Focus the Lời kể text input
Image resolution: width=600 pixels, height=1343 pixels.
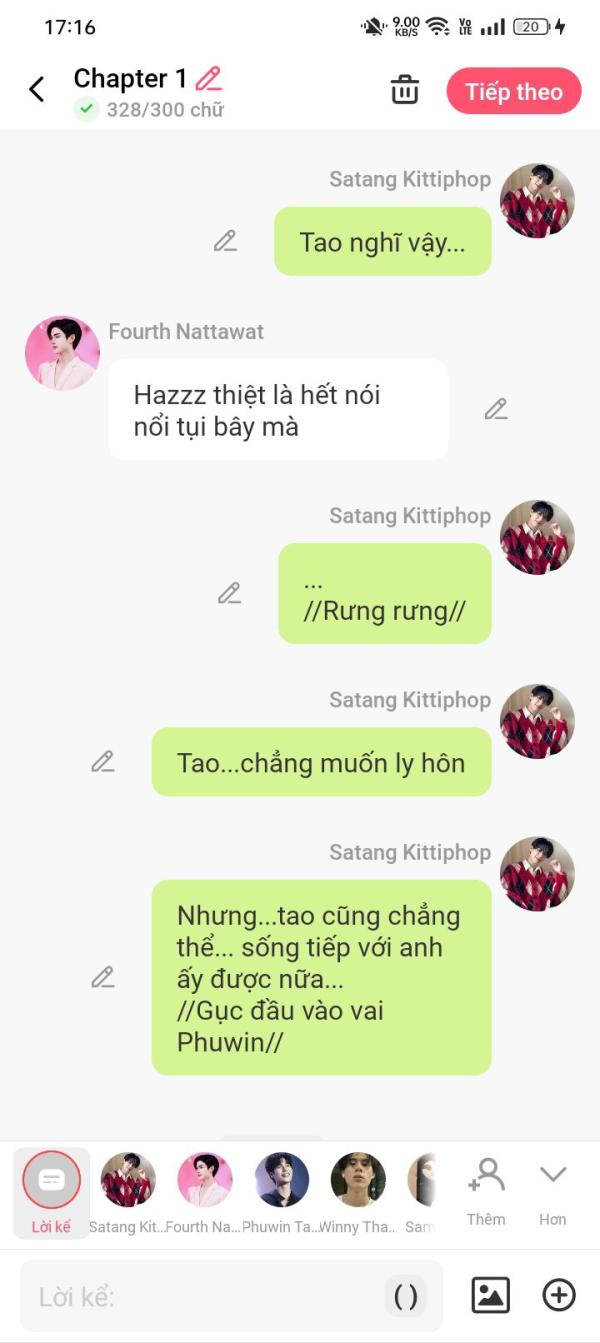click(200, 1297)
